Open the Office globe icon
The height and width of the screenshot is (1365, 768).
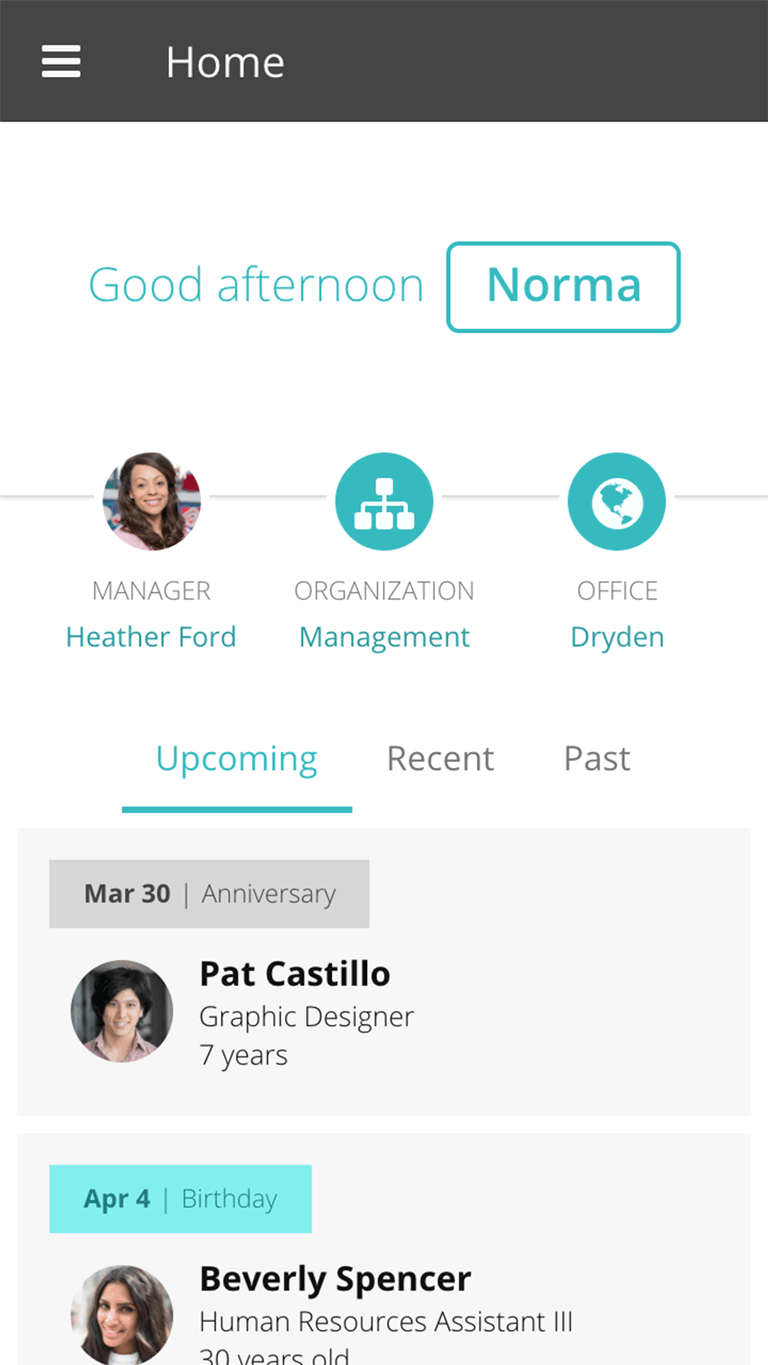617,501
